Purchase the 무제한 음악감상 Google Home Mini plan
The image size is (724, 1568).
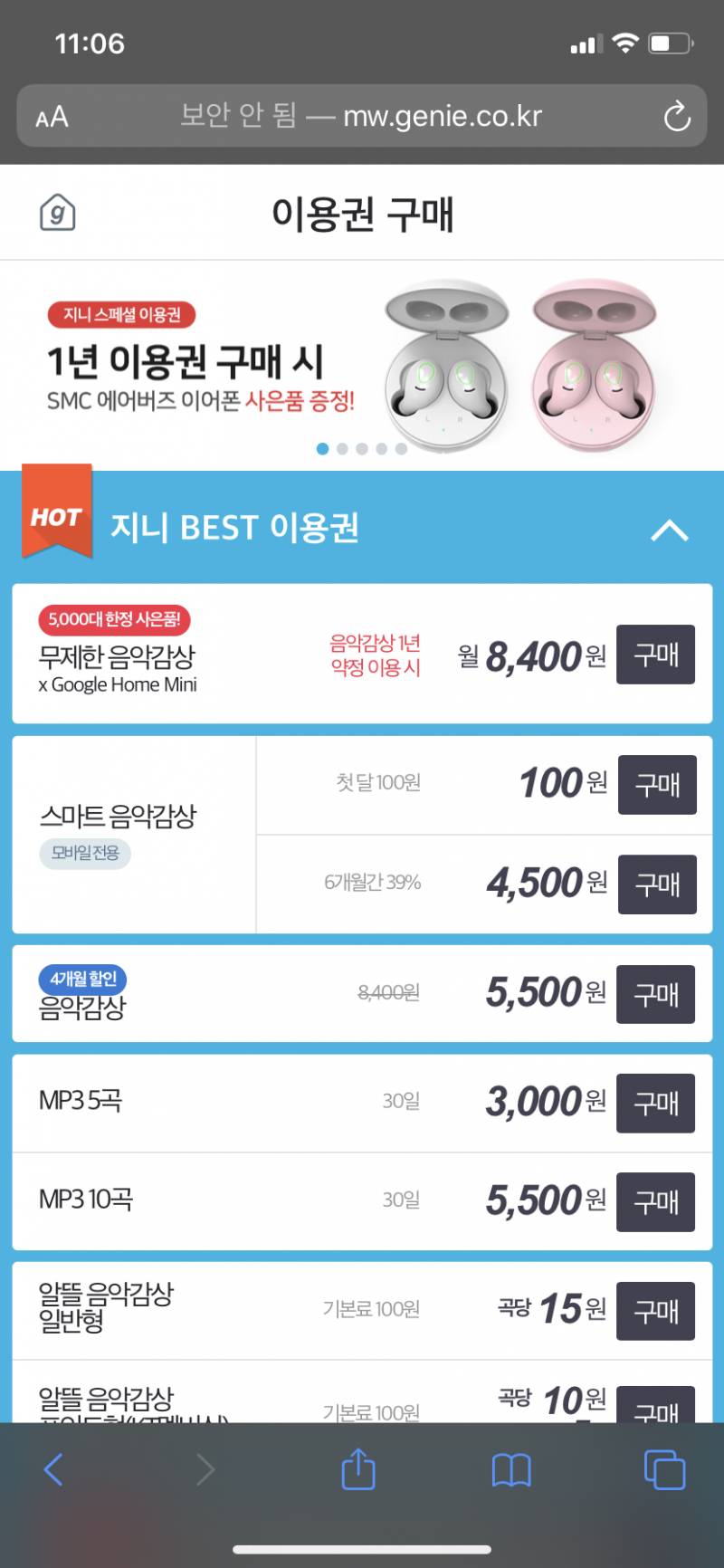655,655
